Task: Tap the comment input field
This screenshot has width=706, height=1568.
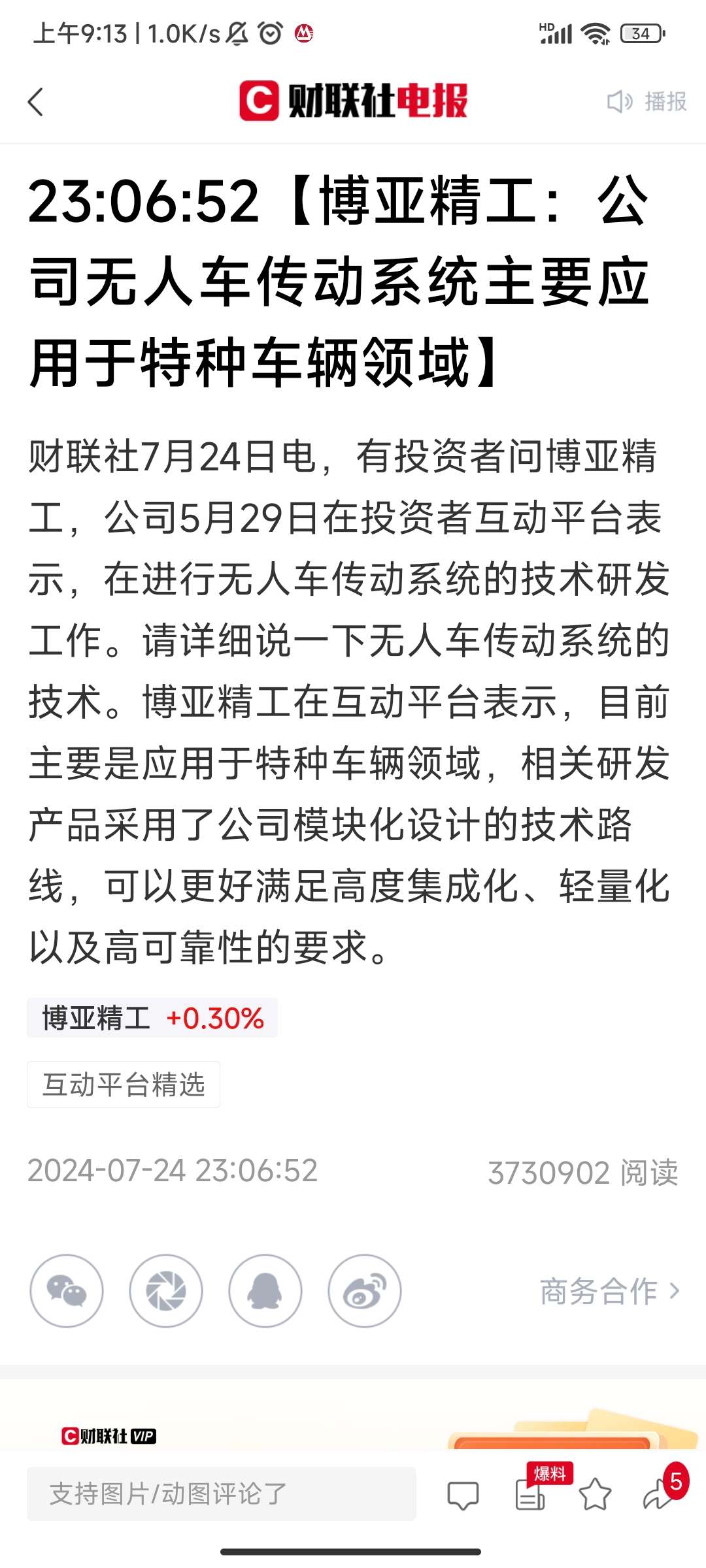Action: (x=222, y=1494)
